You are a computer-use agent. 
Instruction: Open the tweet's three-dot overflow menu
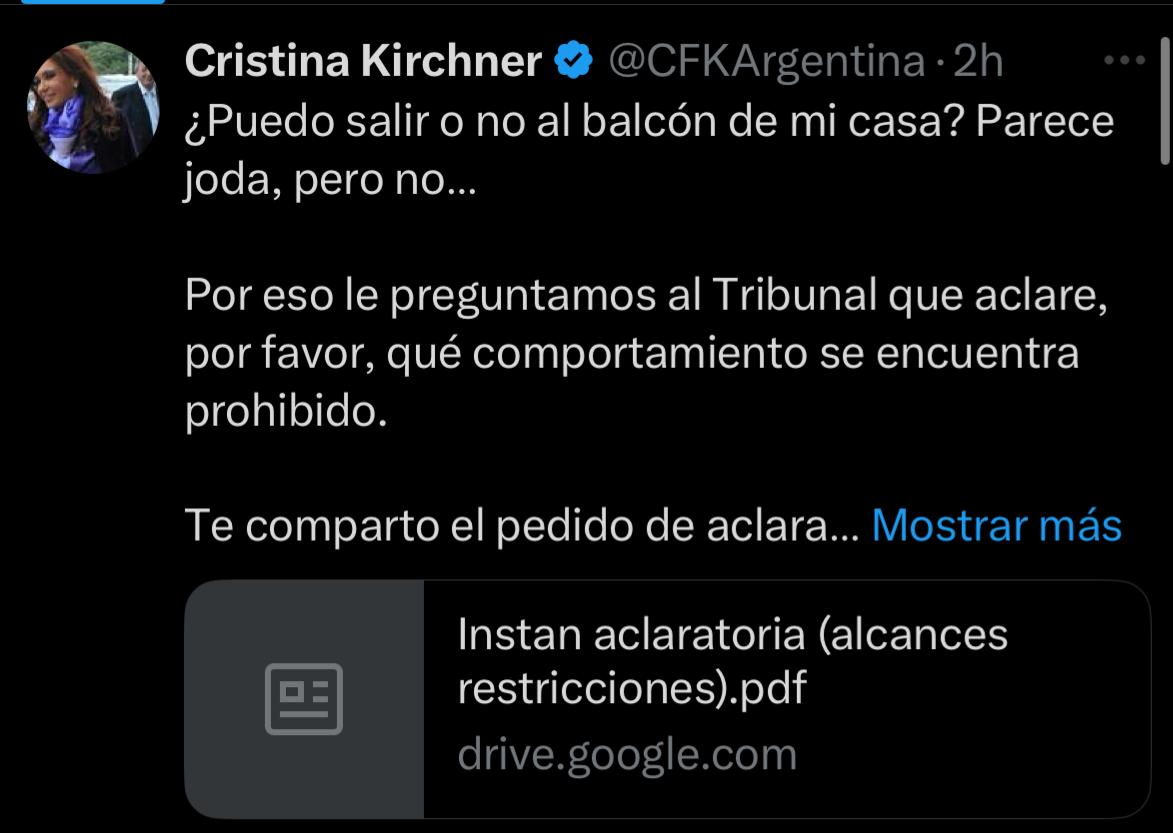(1123, 62)
